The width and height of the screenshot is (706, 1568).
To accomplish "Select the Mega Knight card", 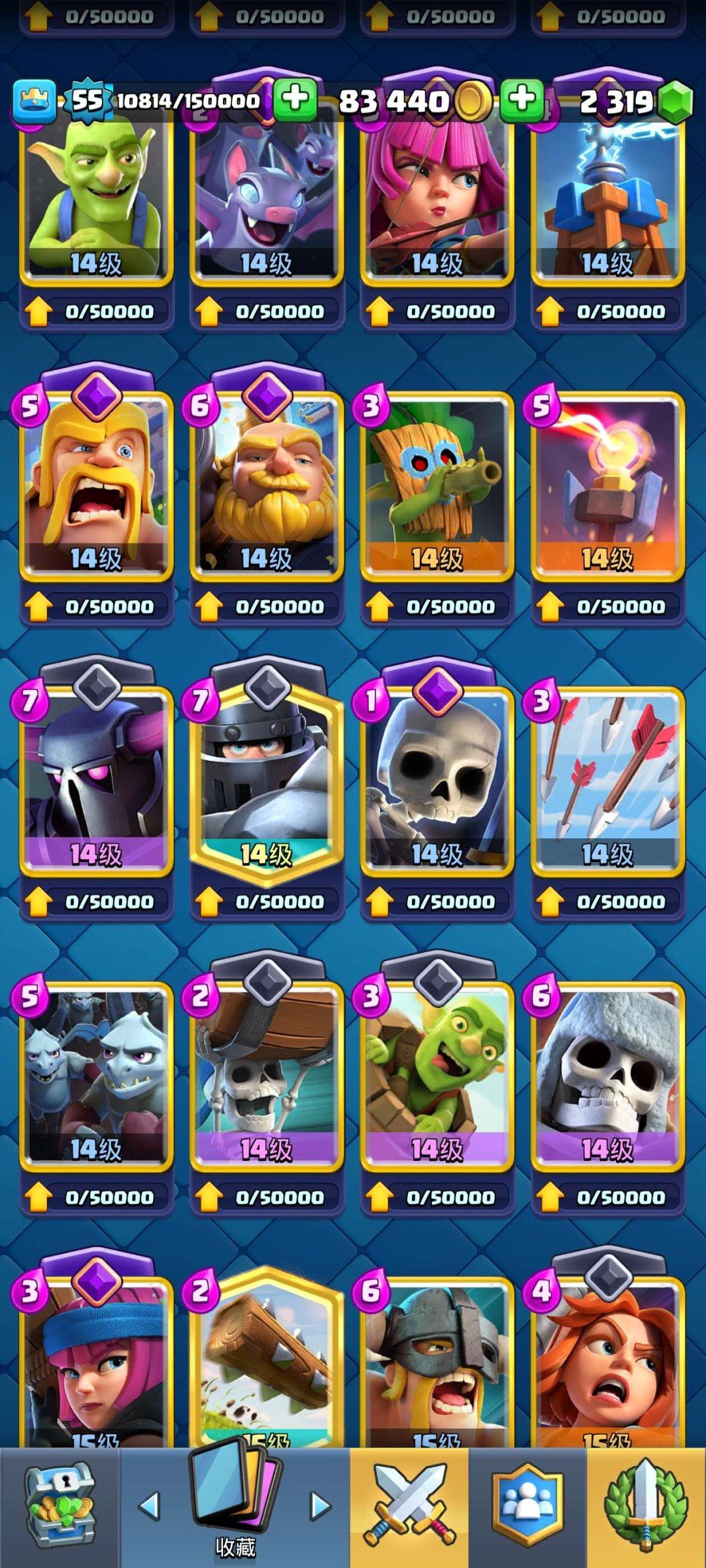I will tap(267, 777).
